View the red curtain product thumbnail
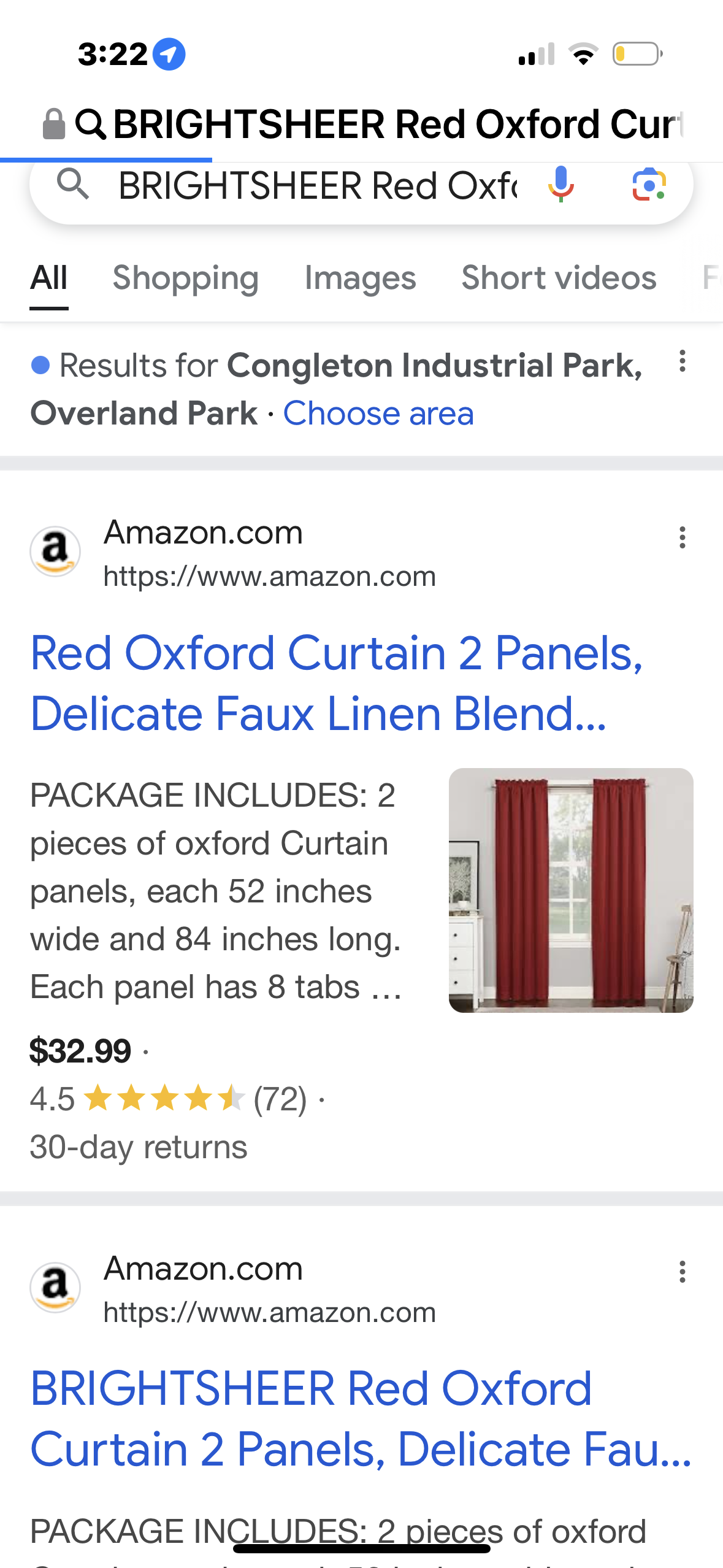The height and width of the screenshot is (1568, 723). point(570,890)
